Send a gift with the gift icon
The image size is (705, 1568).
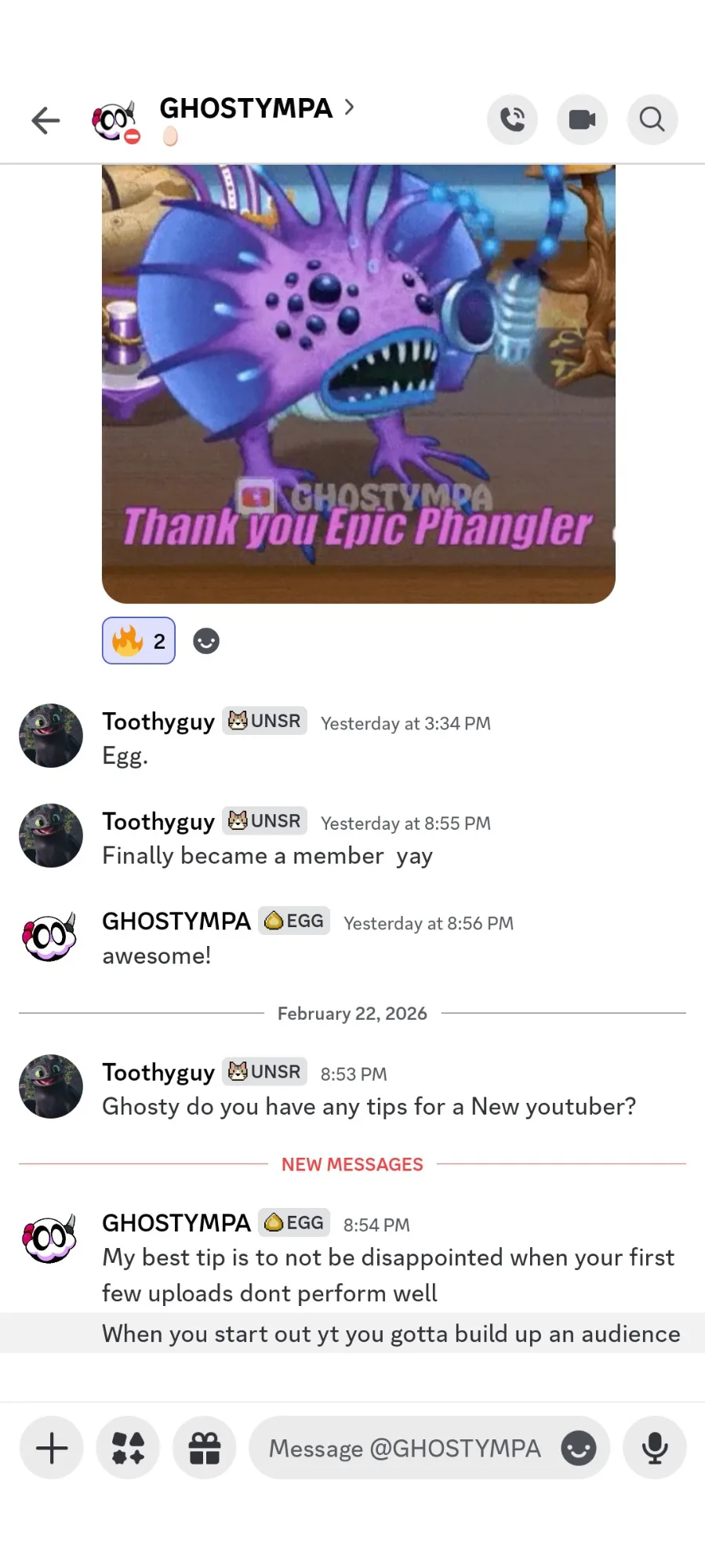tap(205, 1447)
